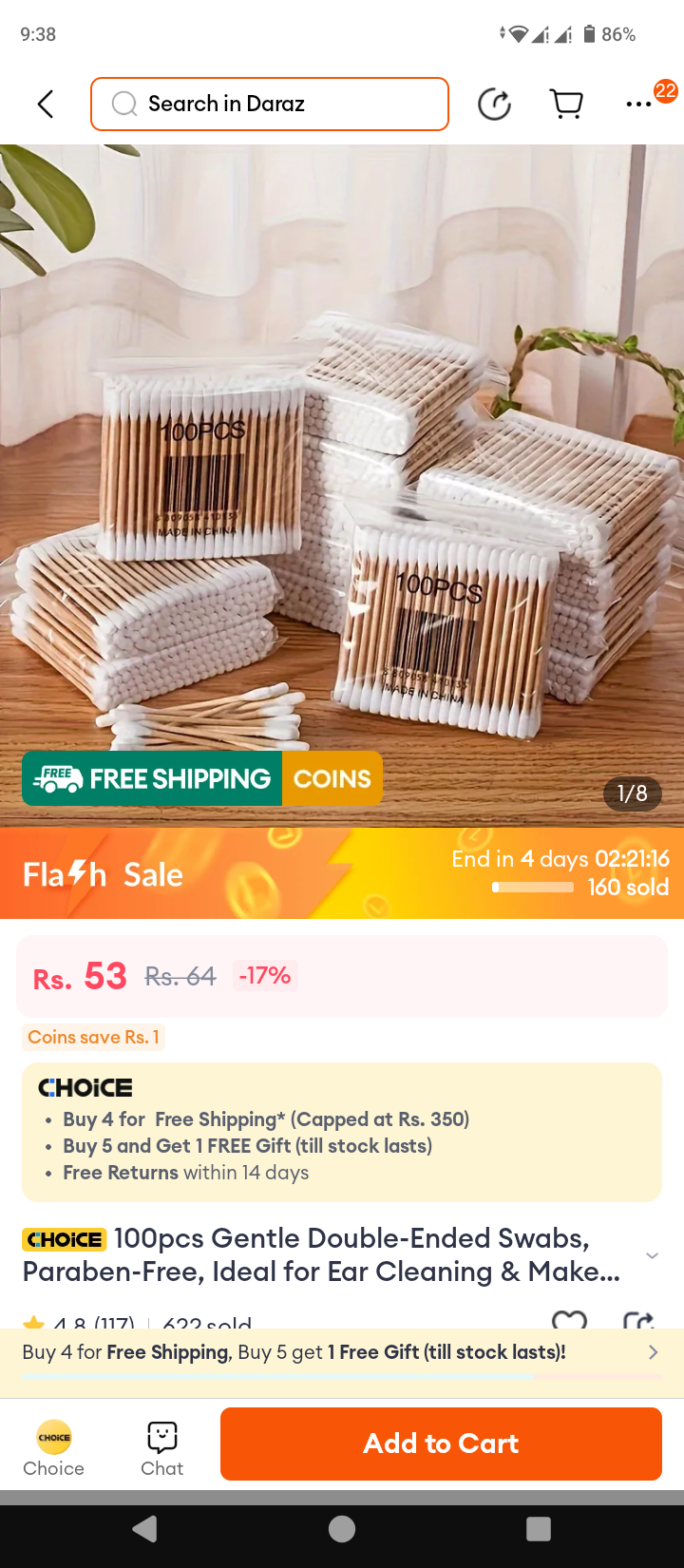Image resolution: width=684 pixels, height=1568 pixels.
Task: Tap the Search in Daraz field
Action: [270, 104]
